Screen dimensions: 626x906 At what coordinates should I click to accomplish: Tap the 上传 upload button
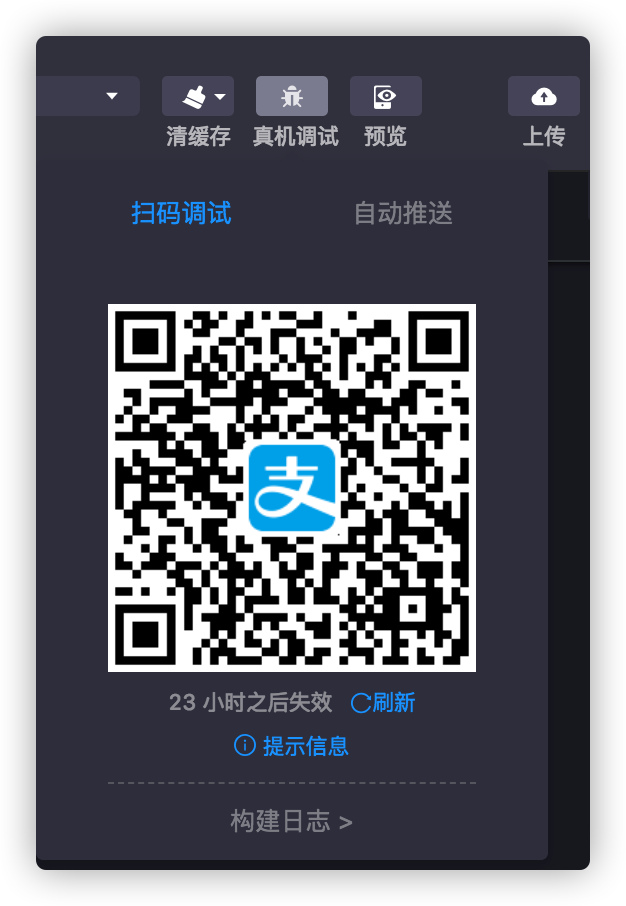tap(544, 97)
